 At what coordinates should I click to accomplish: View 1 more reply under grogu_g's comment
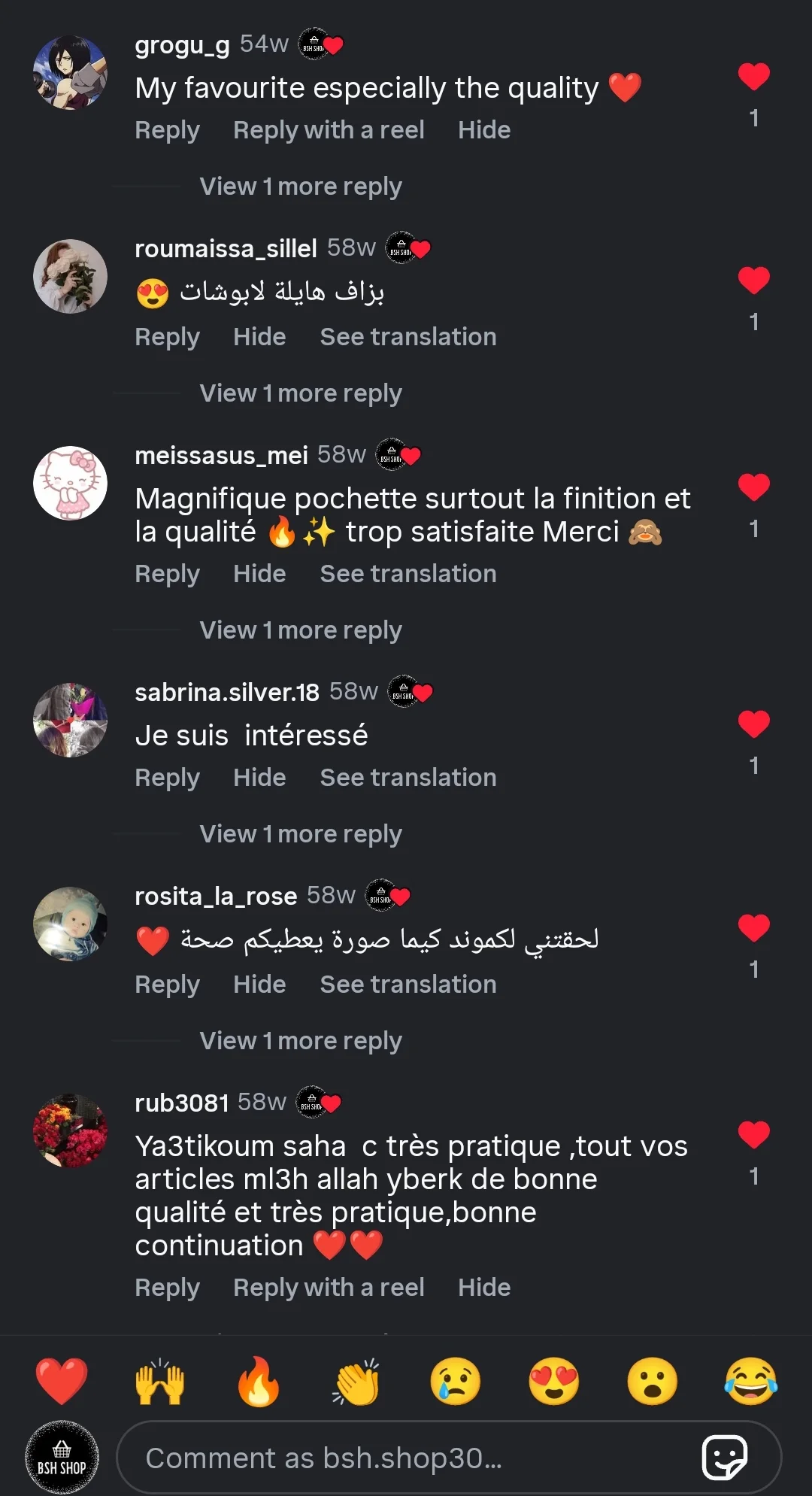(301, 187)
